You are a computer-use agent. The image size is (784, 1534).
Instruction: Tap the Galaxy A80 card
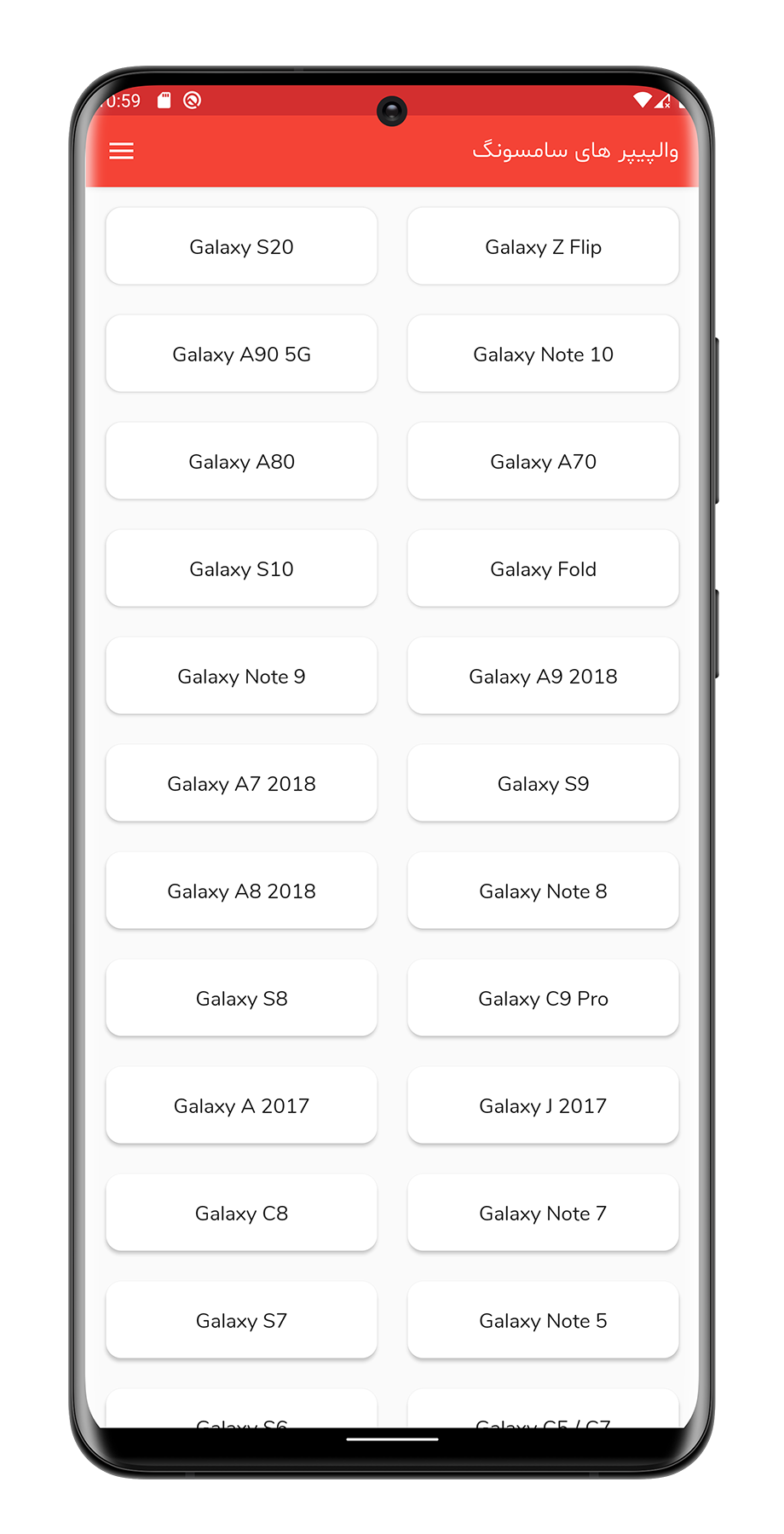(241, 462)
